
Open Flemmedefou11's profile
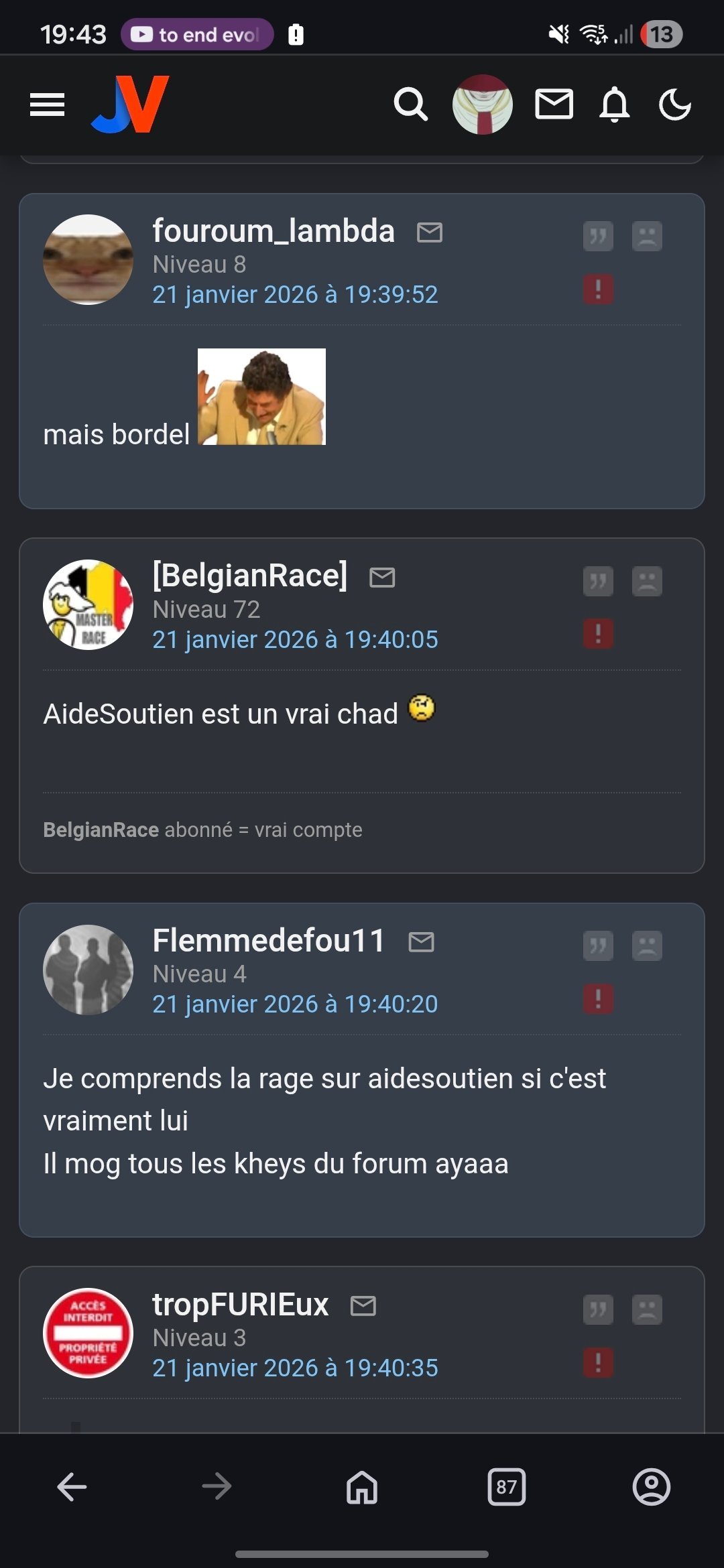point(268,940)
